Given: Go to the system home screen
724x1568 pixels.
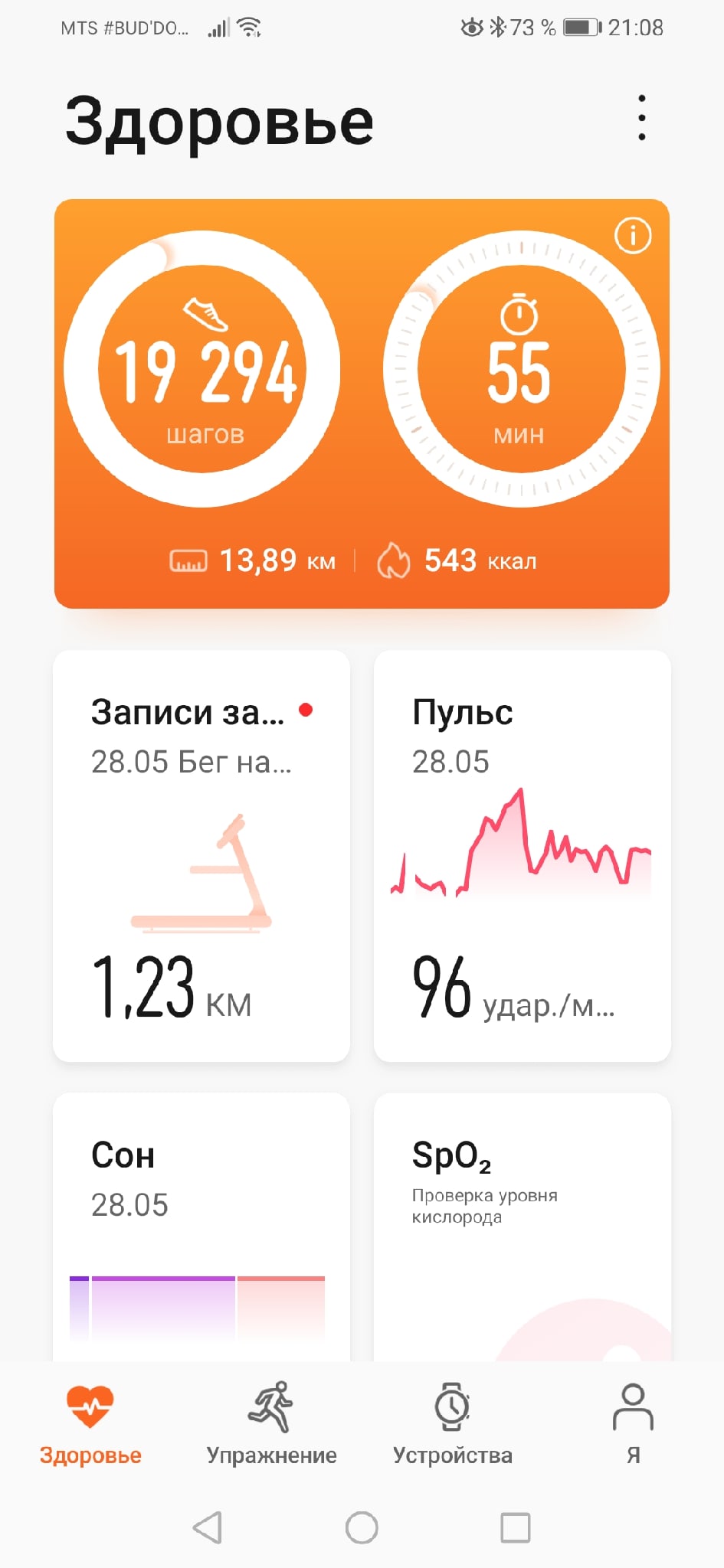Looking at the screenshot, I should click(362, 1527).
